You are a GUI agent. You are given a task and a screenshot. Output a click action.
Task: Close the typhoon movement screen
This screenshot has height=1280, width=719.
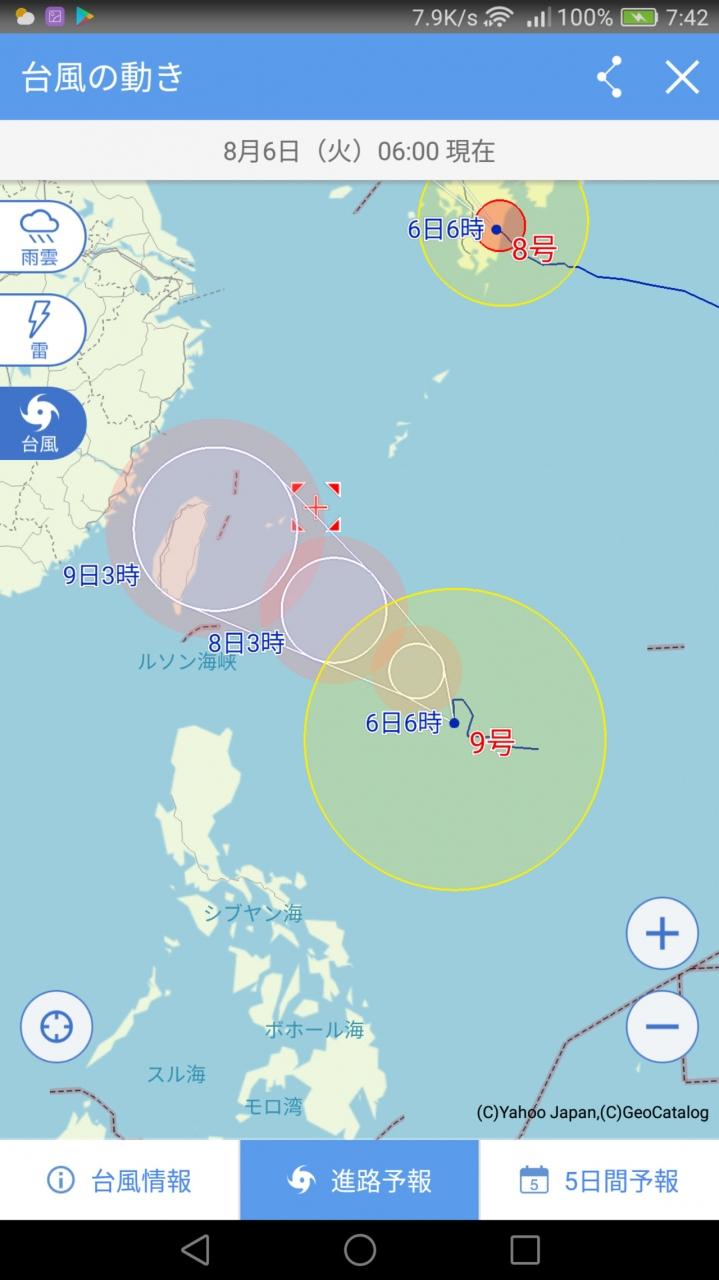pyautogui.click(x=682, y=77)
